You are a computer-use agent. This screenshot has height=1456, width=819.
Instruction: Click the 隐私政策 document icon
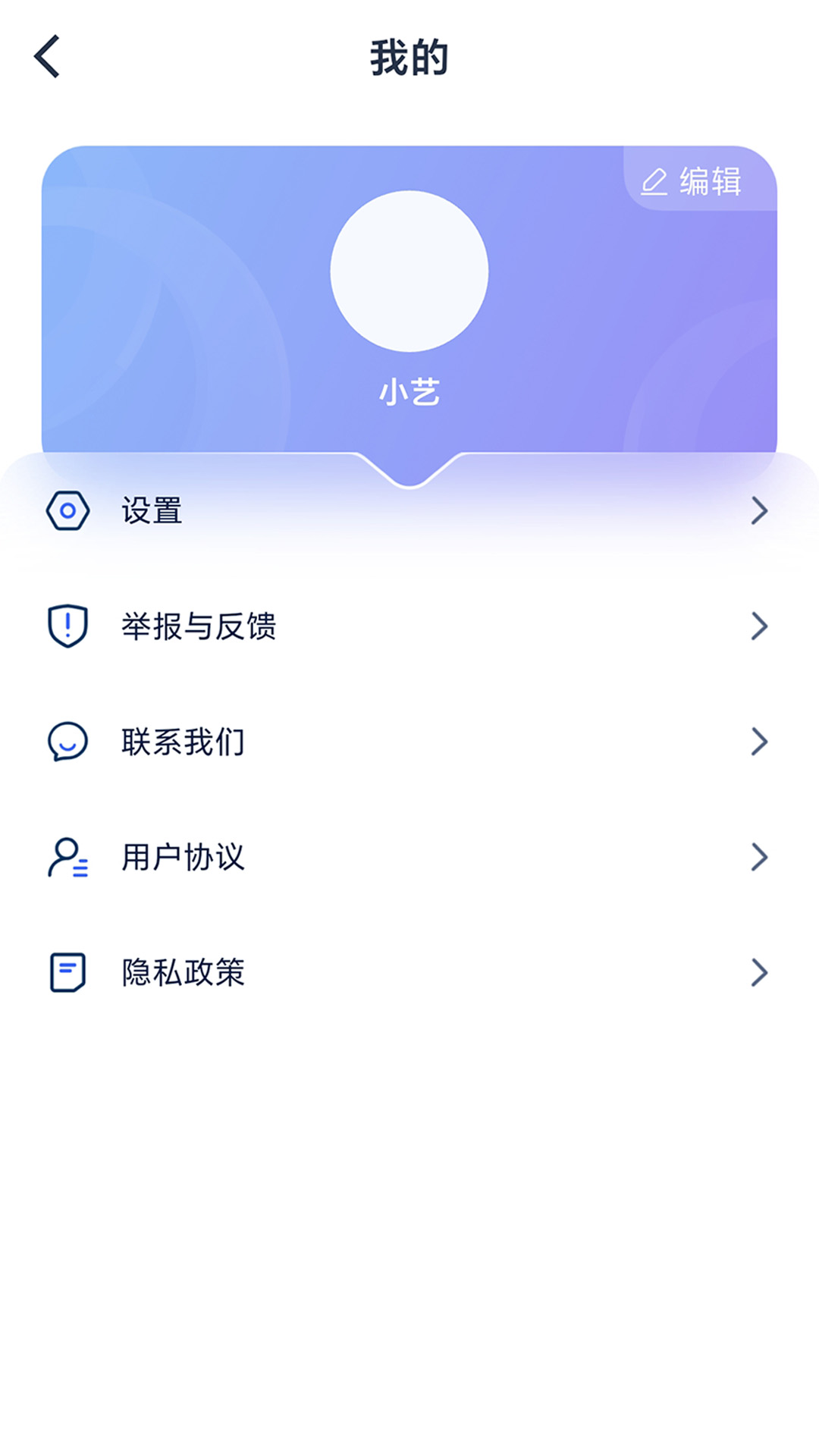click(x=67, y=972)
